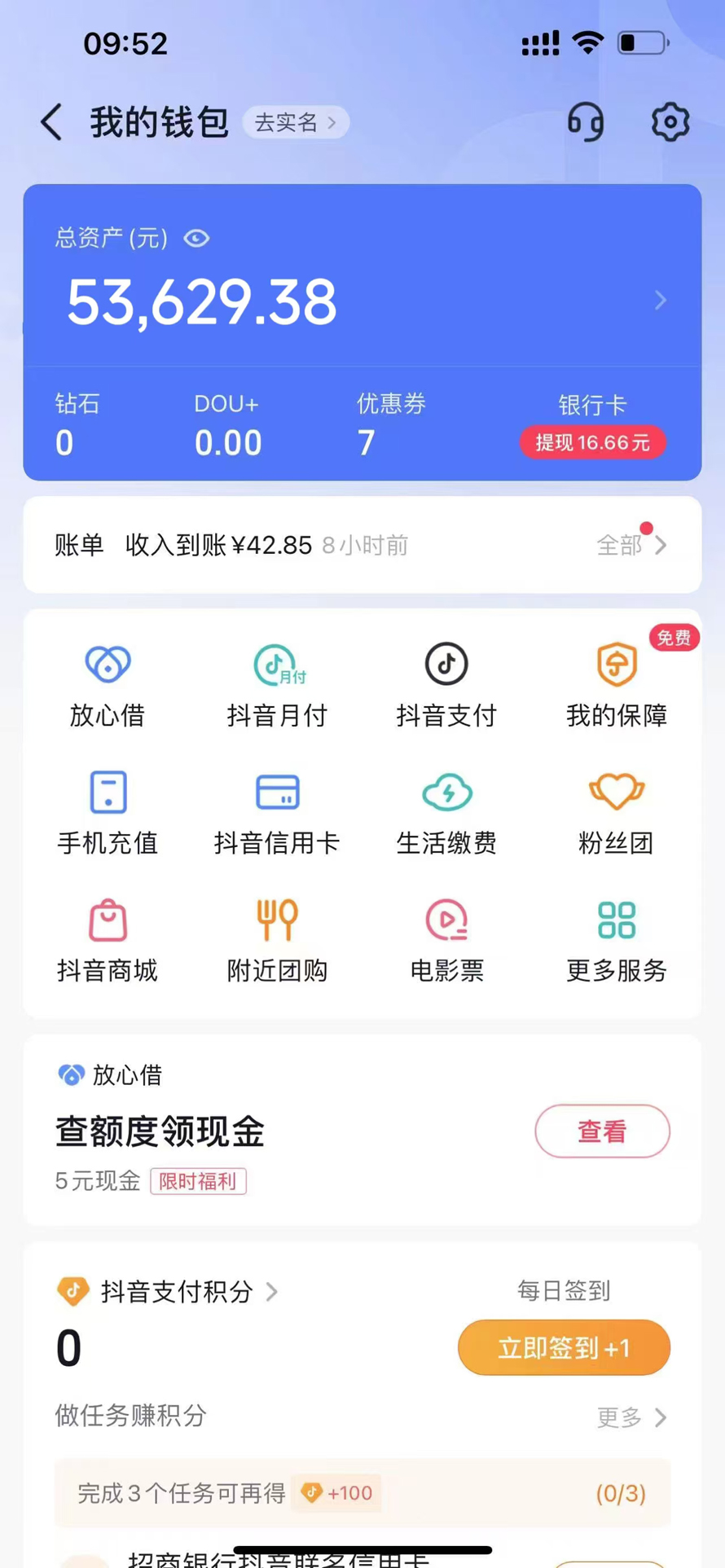725x1568 pixels.
Task: Tap 立即签到+1 to check in
Action: pos(564,1348)
